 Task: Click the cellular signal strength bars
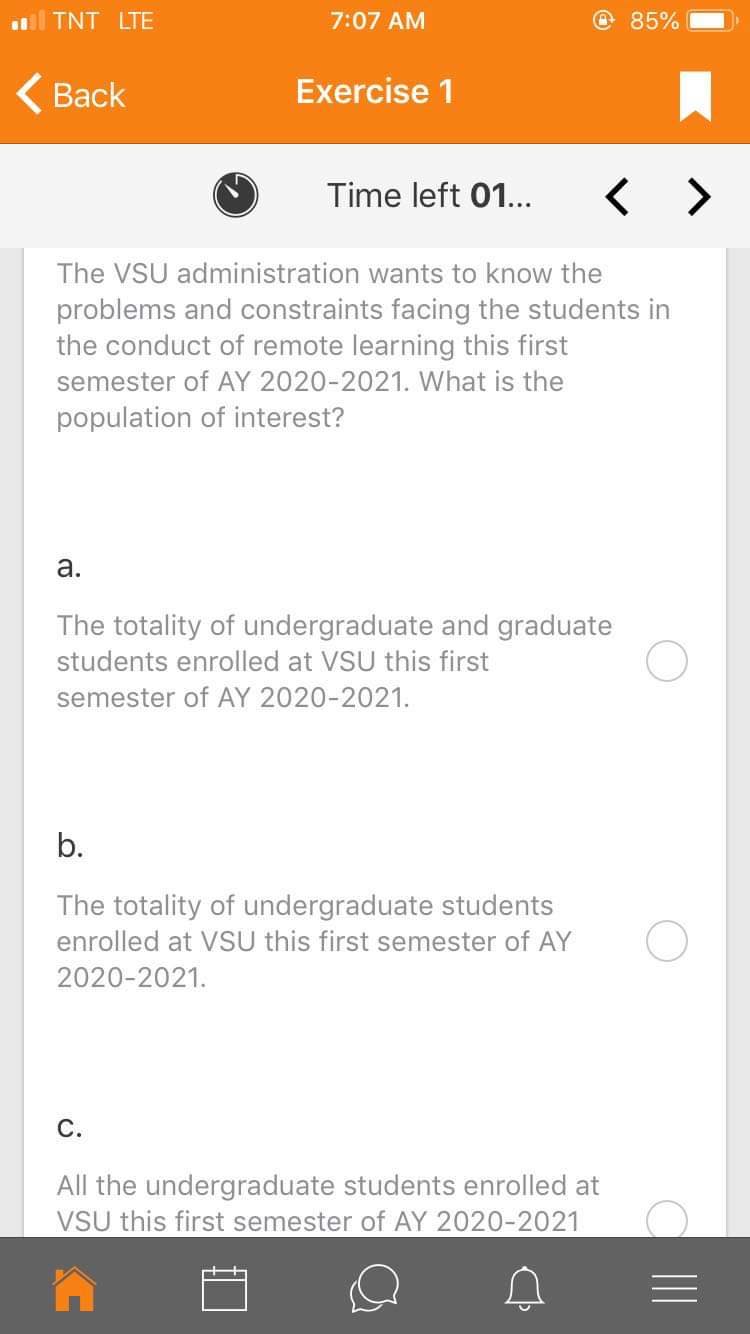pyautogui.click(x=25, y=18)
